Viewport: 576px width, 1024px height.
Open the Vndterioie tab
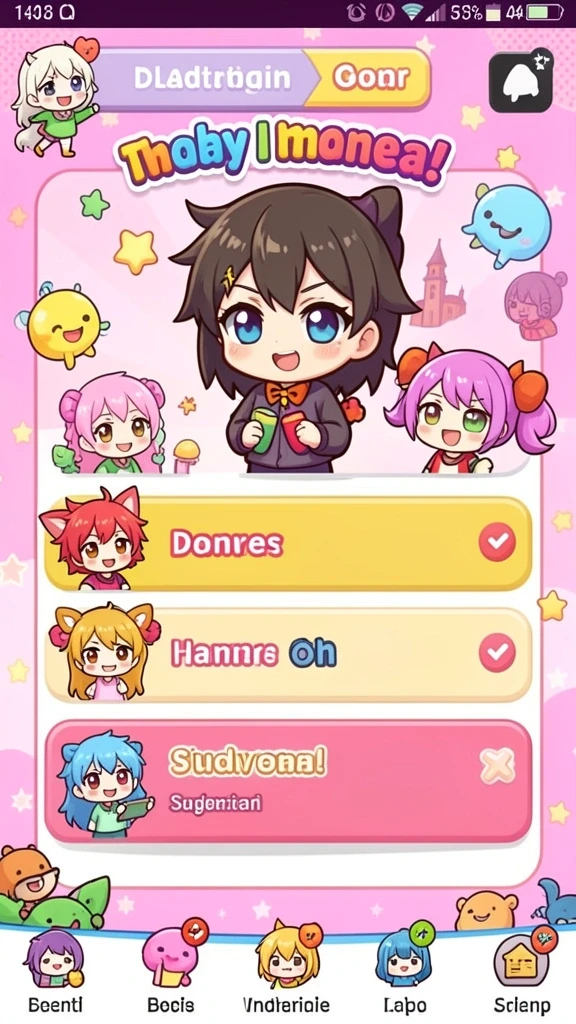(287, 973)
